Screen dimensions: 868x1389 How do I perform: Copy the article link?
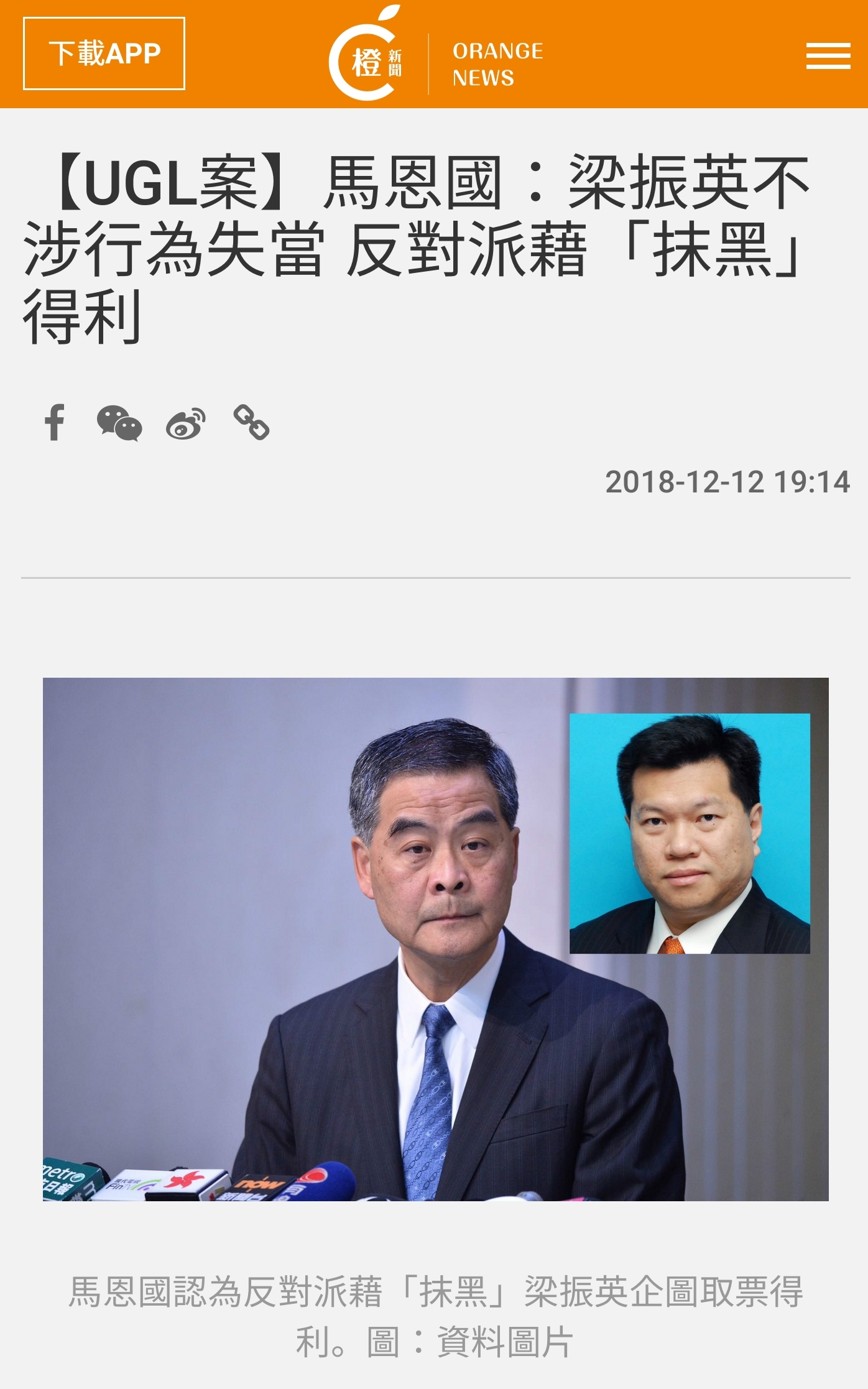[251, 422]
